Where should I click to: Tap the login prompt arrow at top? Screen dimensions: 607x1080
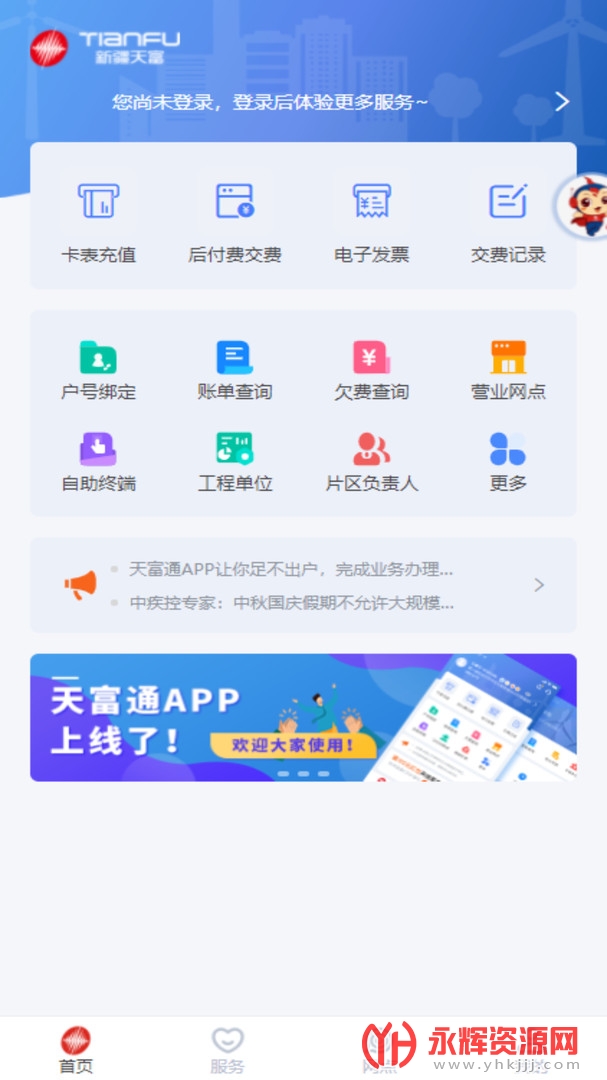(562, 101)
